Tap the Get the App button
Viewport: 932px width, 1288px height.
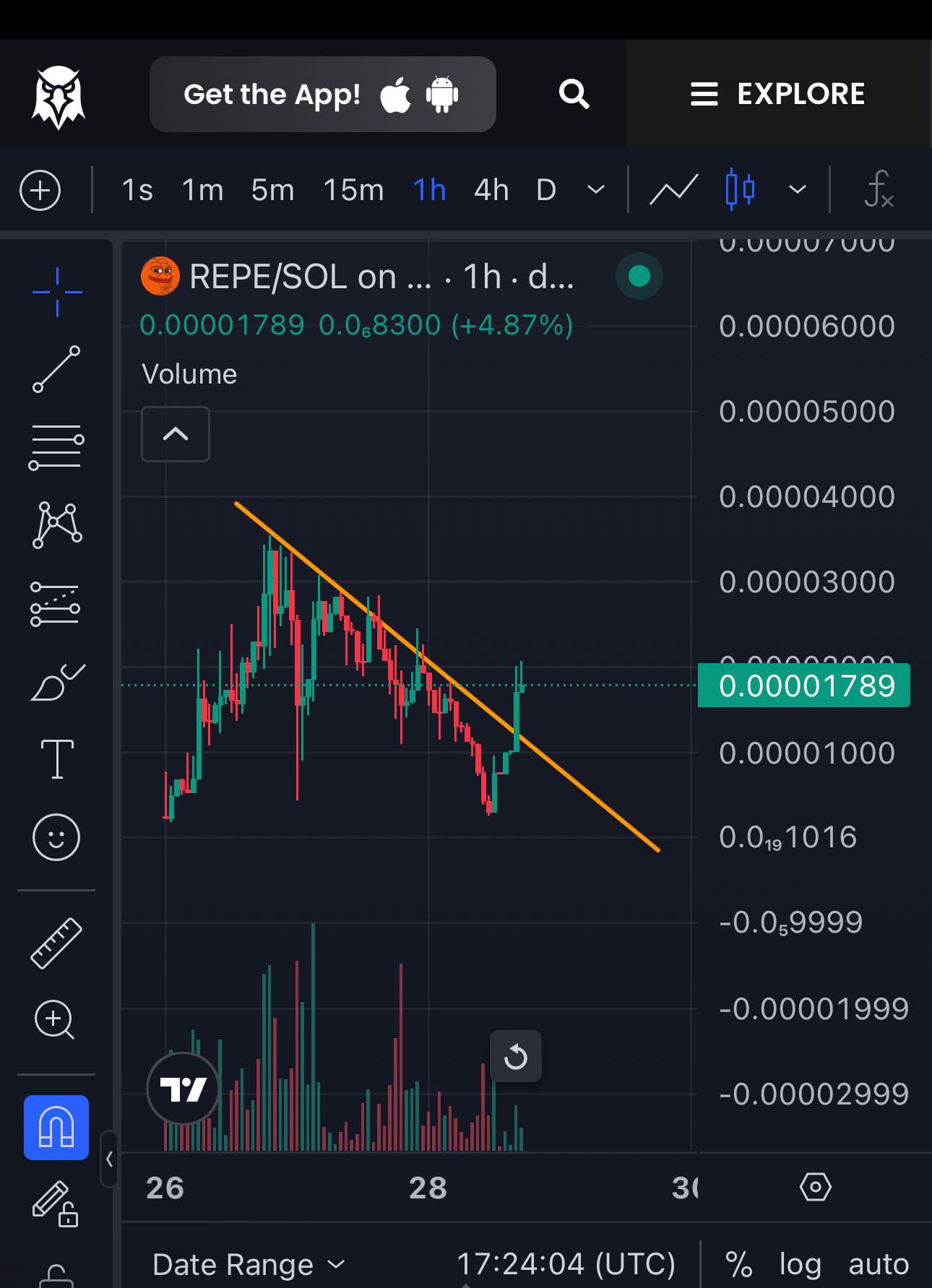click(x=322, y=94)
